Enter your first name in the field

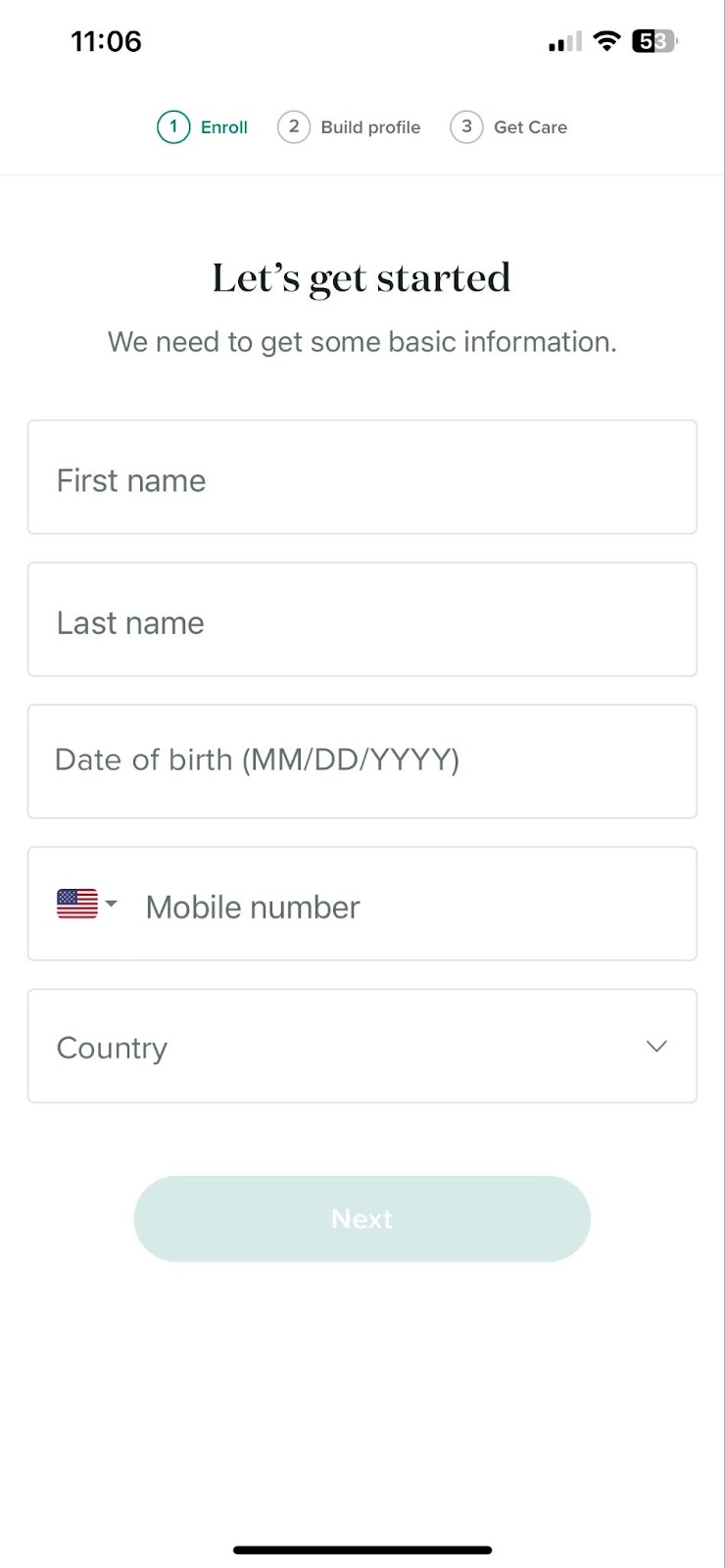[362, 477]
